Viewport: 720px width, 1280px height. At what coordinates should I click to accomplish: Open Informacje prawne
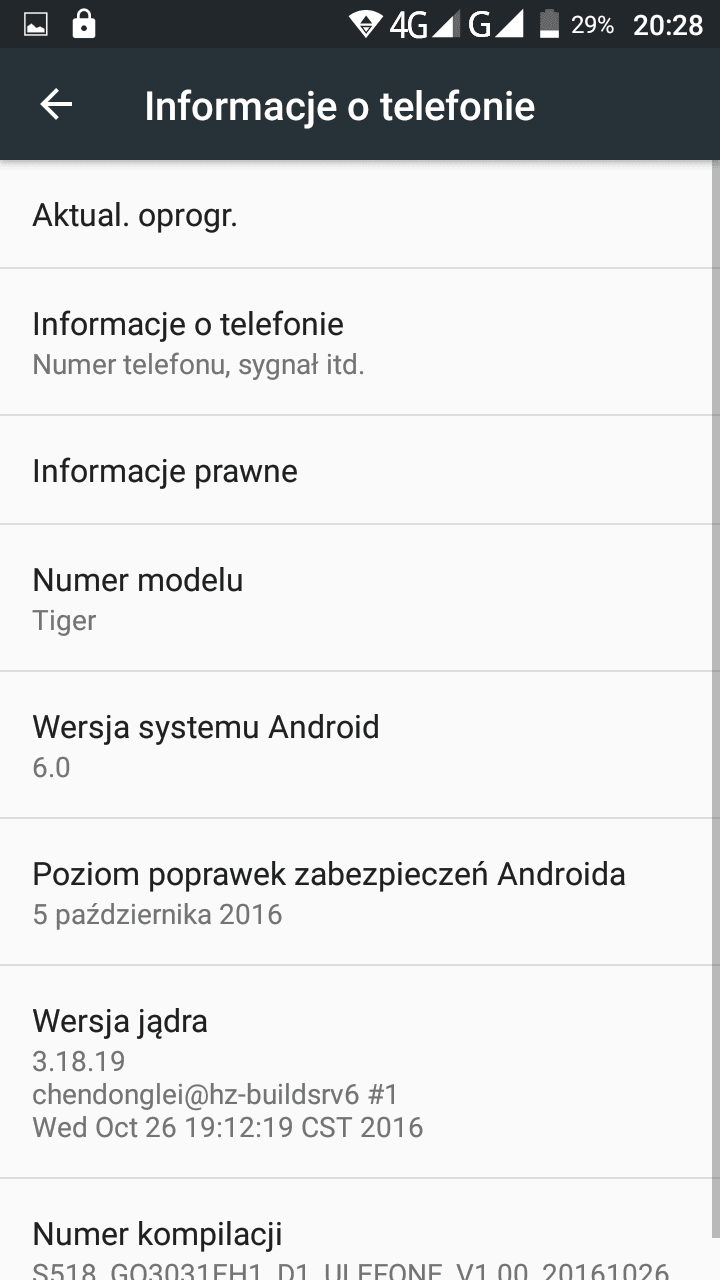click(360, 470)
